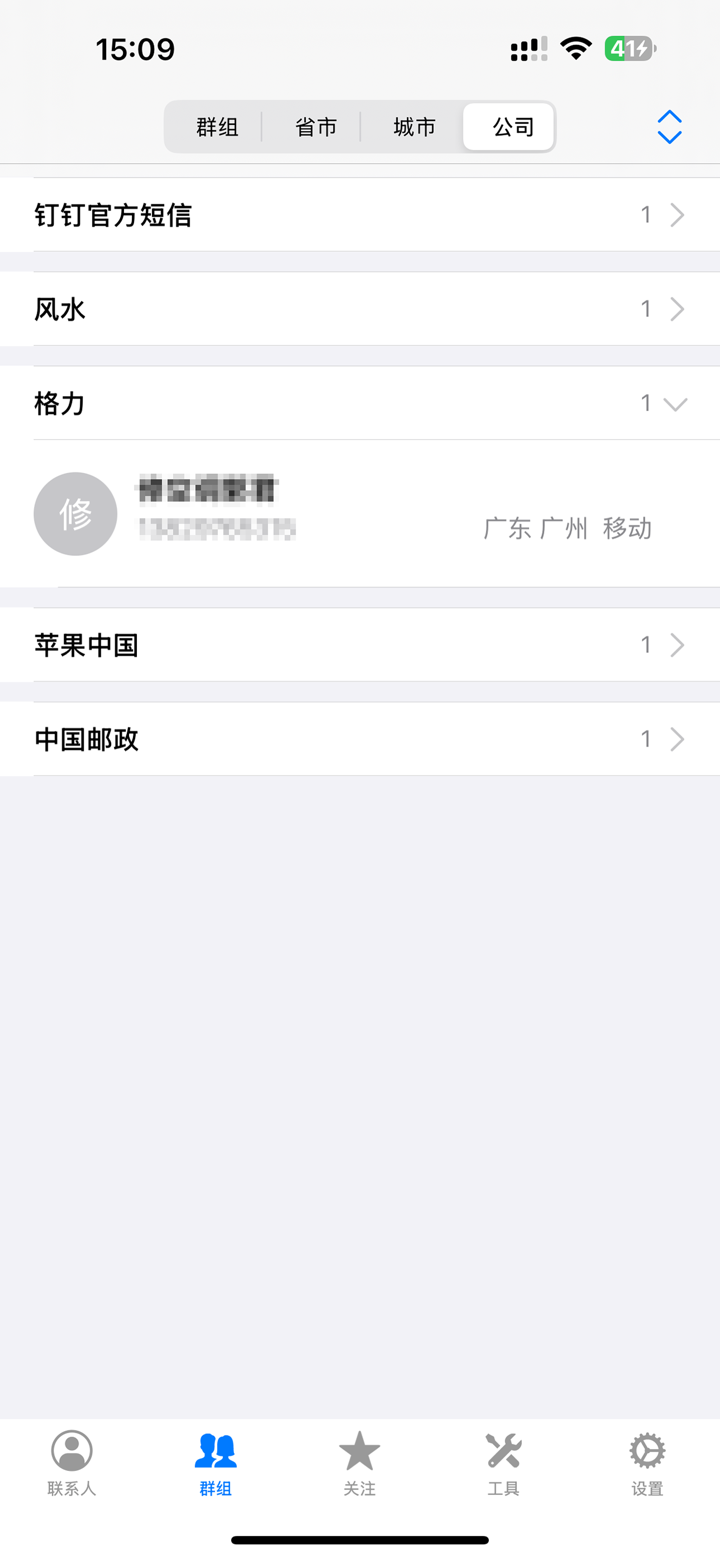Tap the 公司 tab currently selected
720x1558 pixels.
tap(508, 126)
